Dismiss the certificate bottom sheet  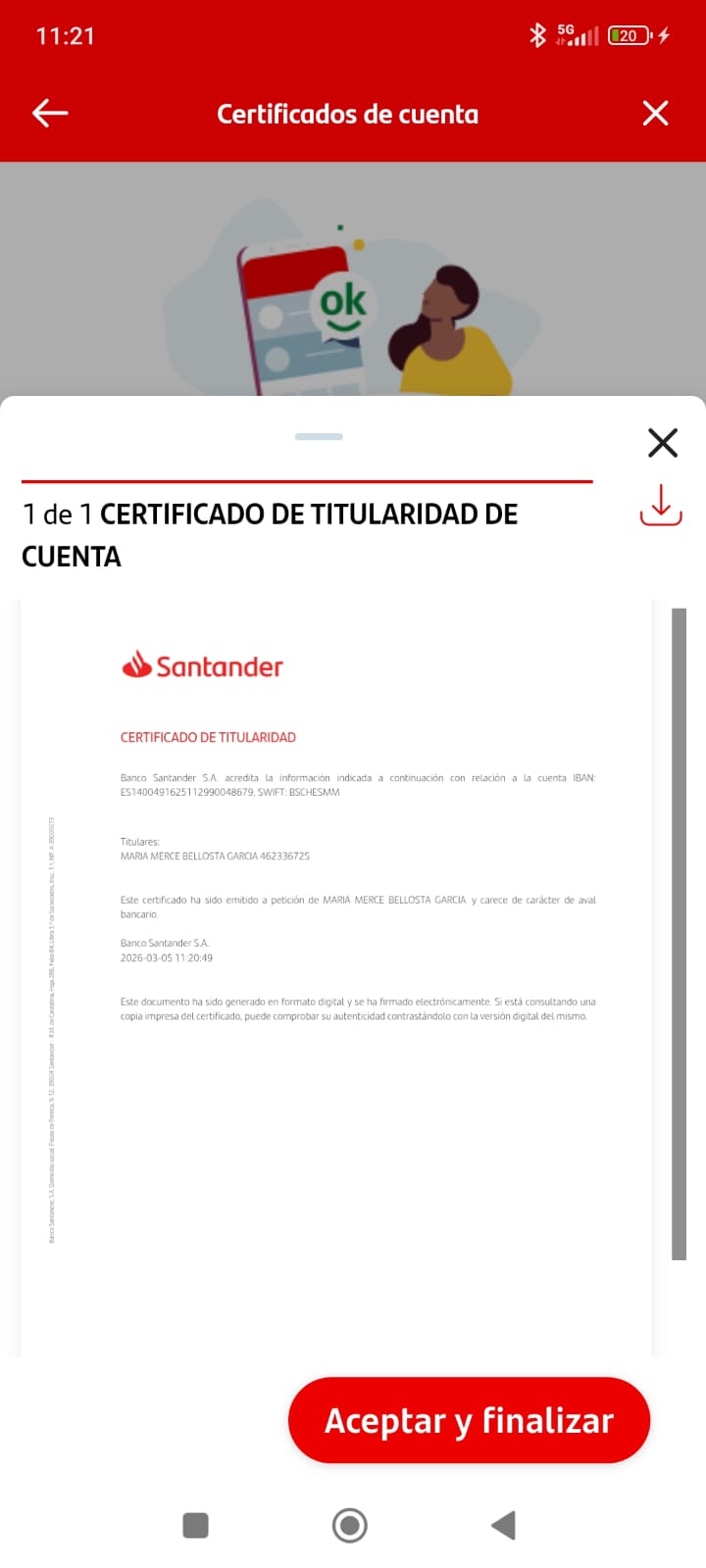[663, 443]
